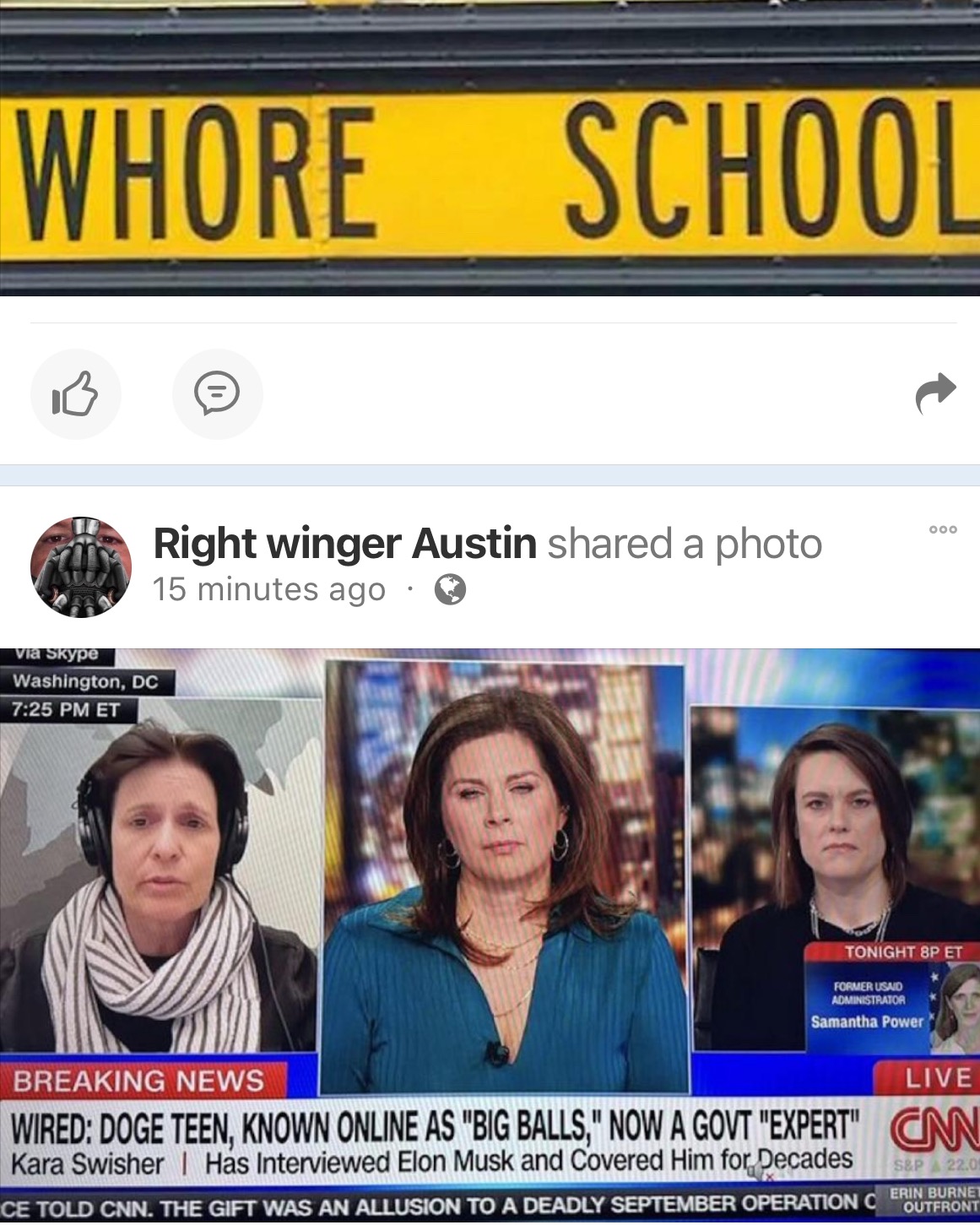This screenshot has width=980, height=1225.
Task: Open Right winger Austin's profile picture
Action: tap(81, 566)
